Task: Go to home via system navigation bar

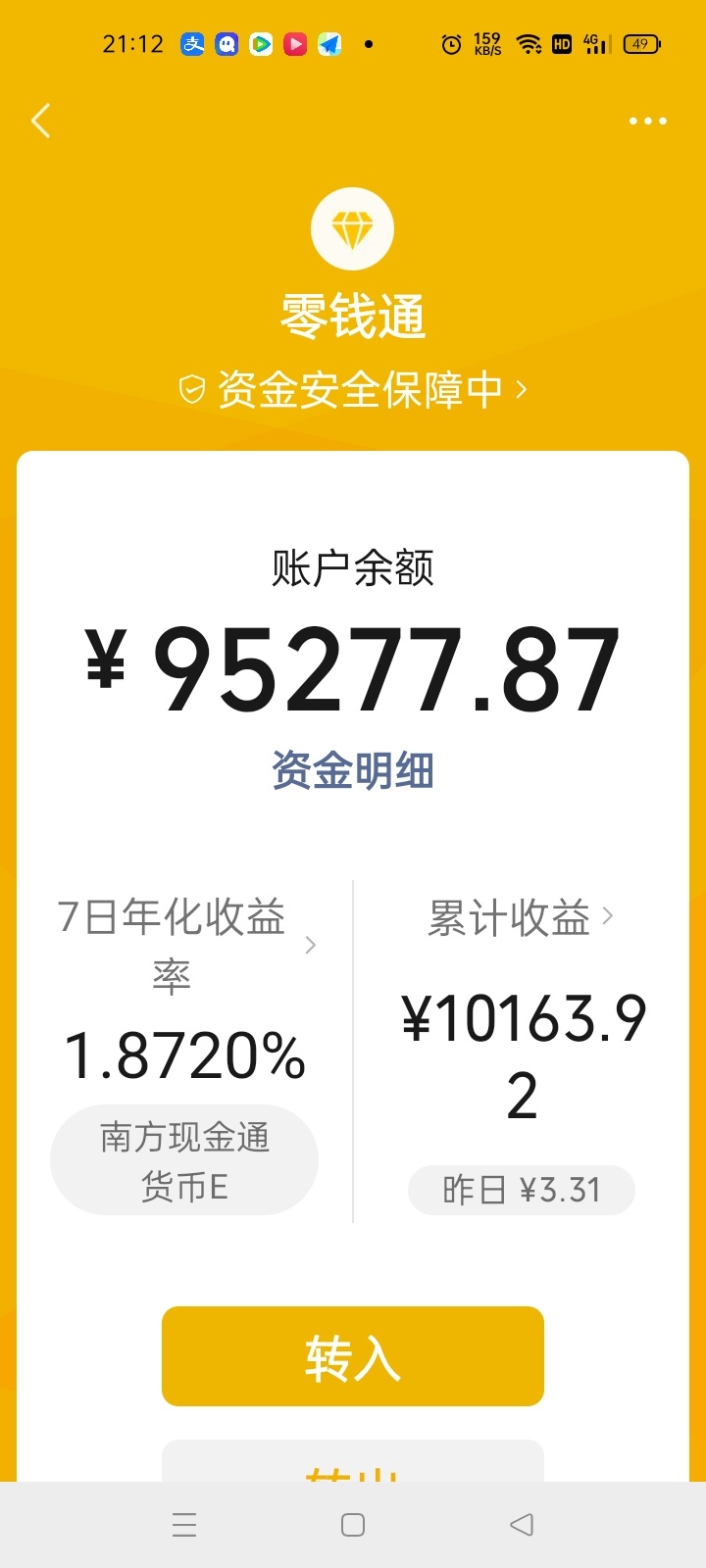Action: pos(353,1525)
